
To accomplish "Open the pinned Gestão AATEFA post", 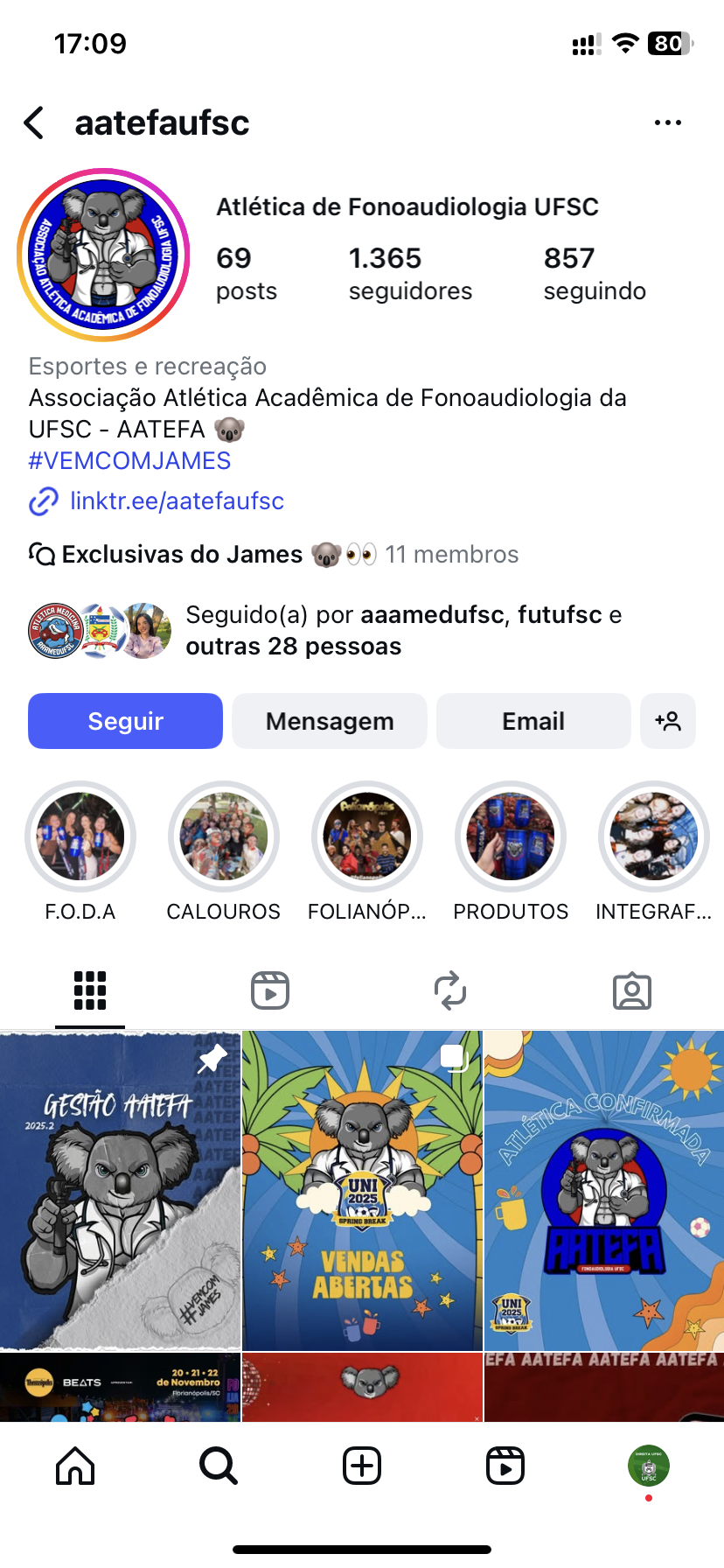I will 120,1190.
